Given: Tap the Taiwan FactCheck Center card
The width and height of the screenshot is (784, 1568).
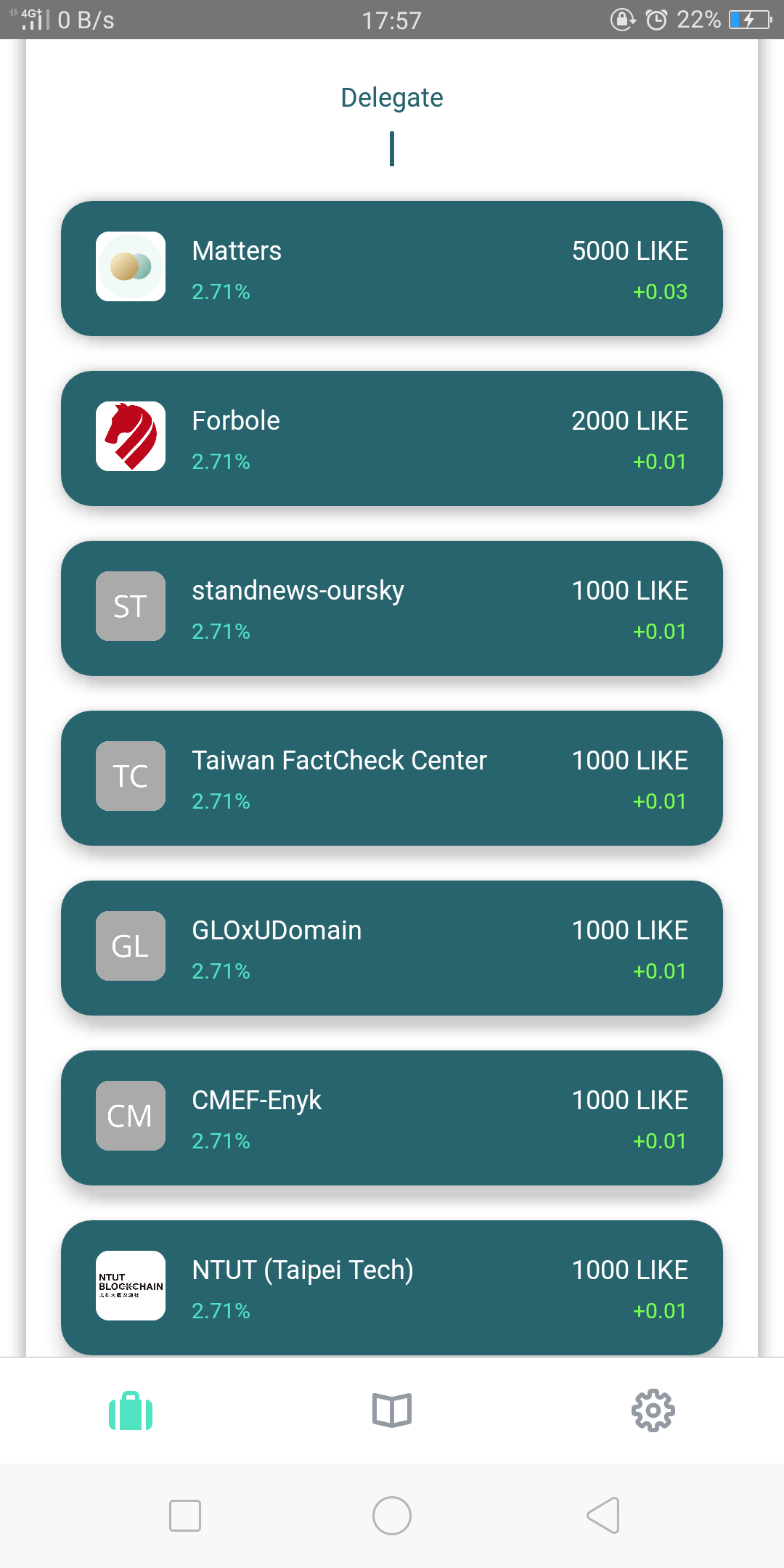Looking at the screenshot, I should 392,778.
